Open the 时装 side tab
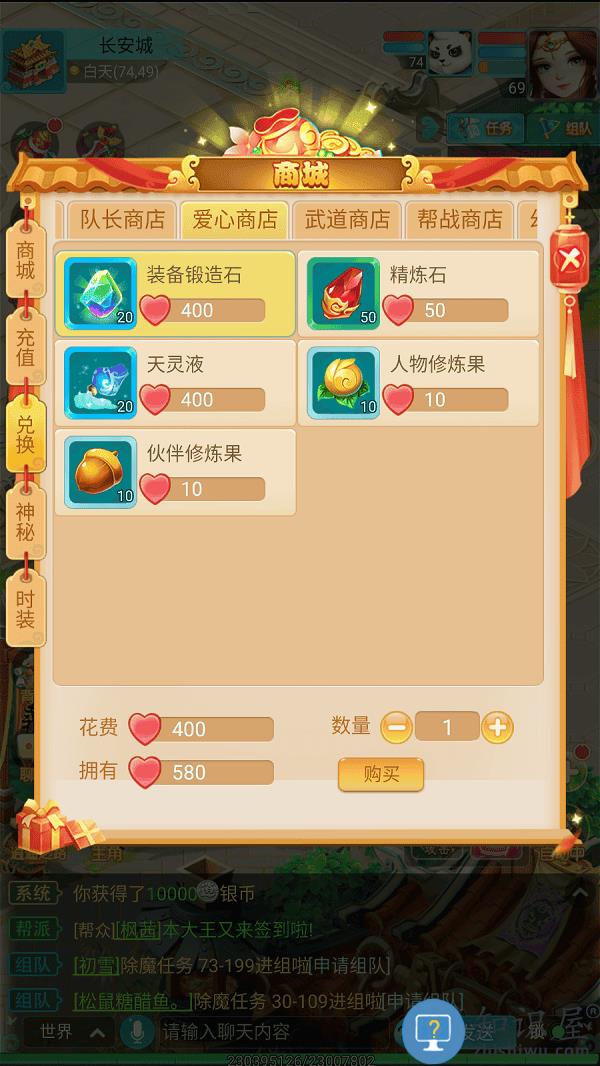This screenshot has width=600, height=1066. tap(26, 607)
